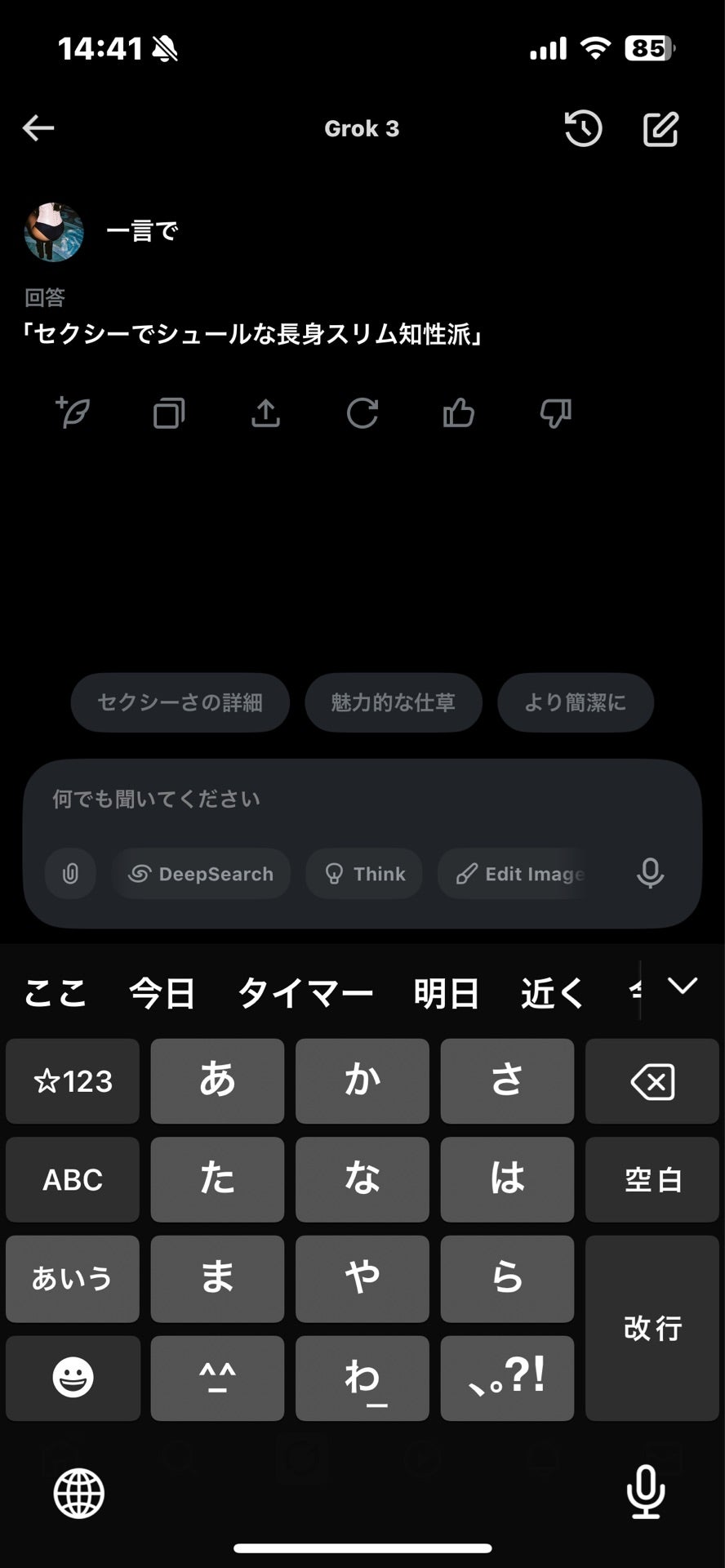Share the response via the share icon
Image resolution: width=725 pixels, height=1568 pixels.
tap(265, 413)
